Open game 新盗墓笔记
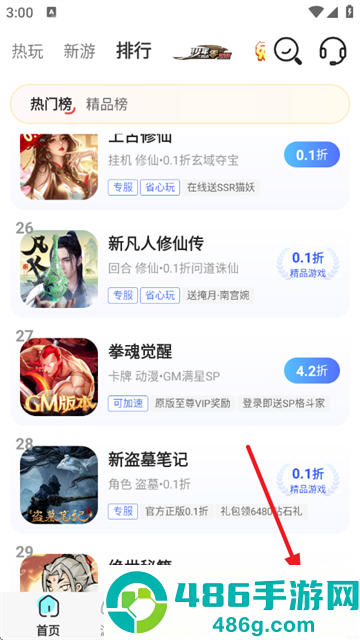 pyautogui.click(x=180, y=484)
